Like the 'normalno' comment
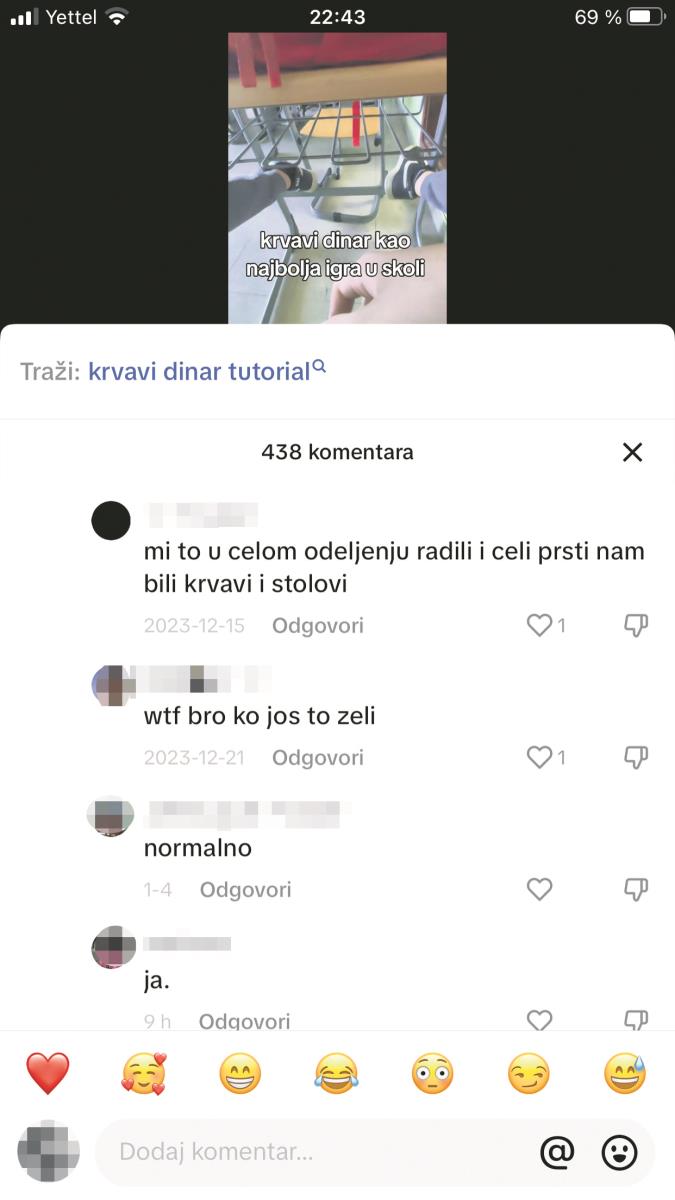675x1200 pixels. [540, 890]
